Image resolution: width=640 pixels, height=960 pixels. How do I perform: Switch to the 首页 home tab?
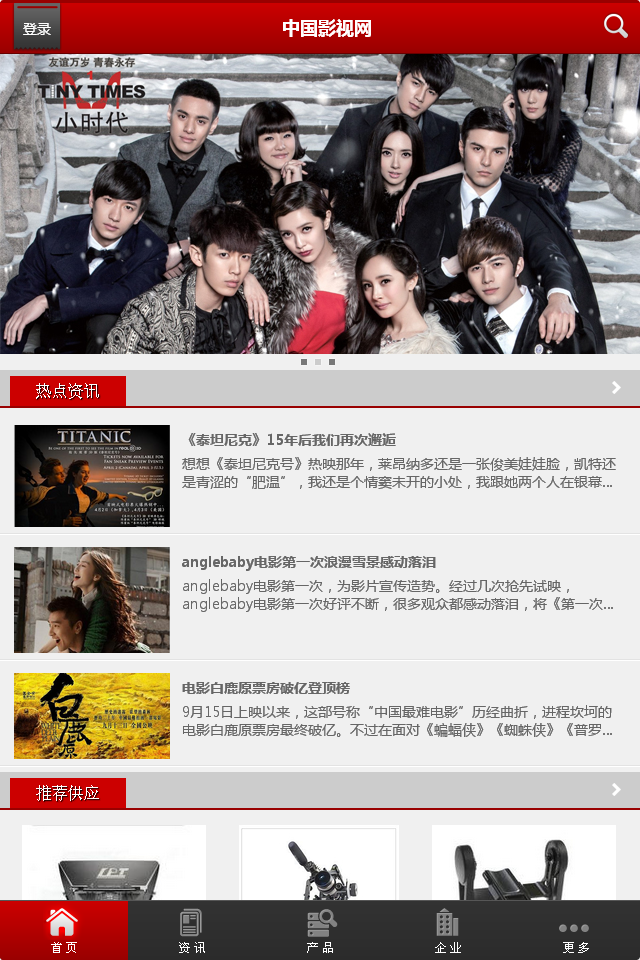pos(63,931)
